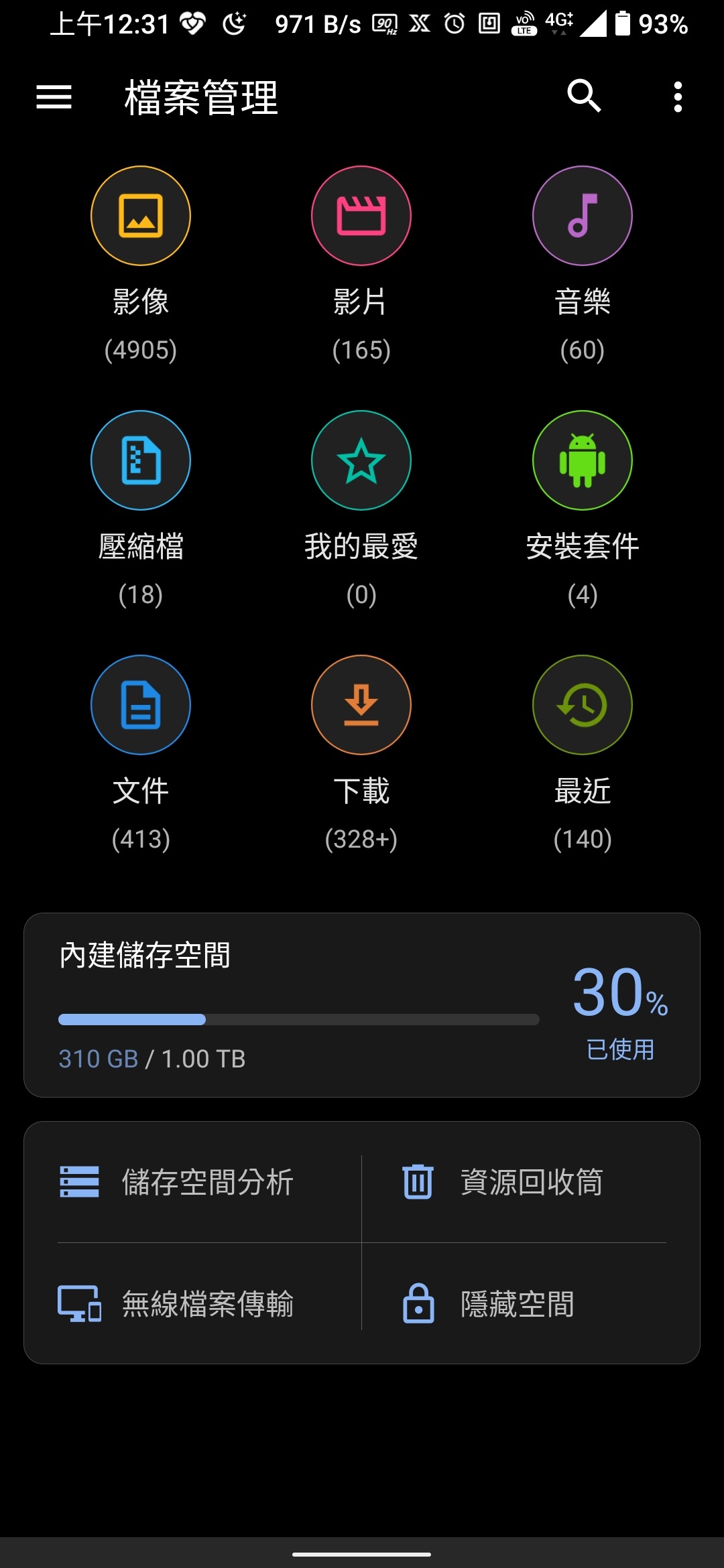Open the 下載 downloads folder
Screen dimensions: 724x1568
(x=361, y=754)
